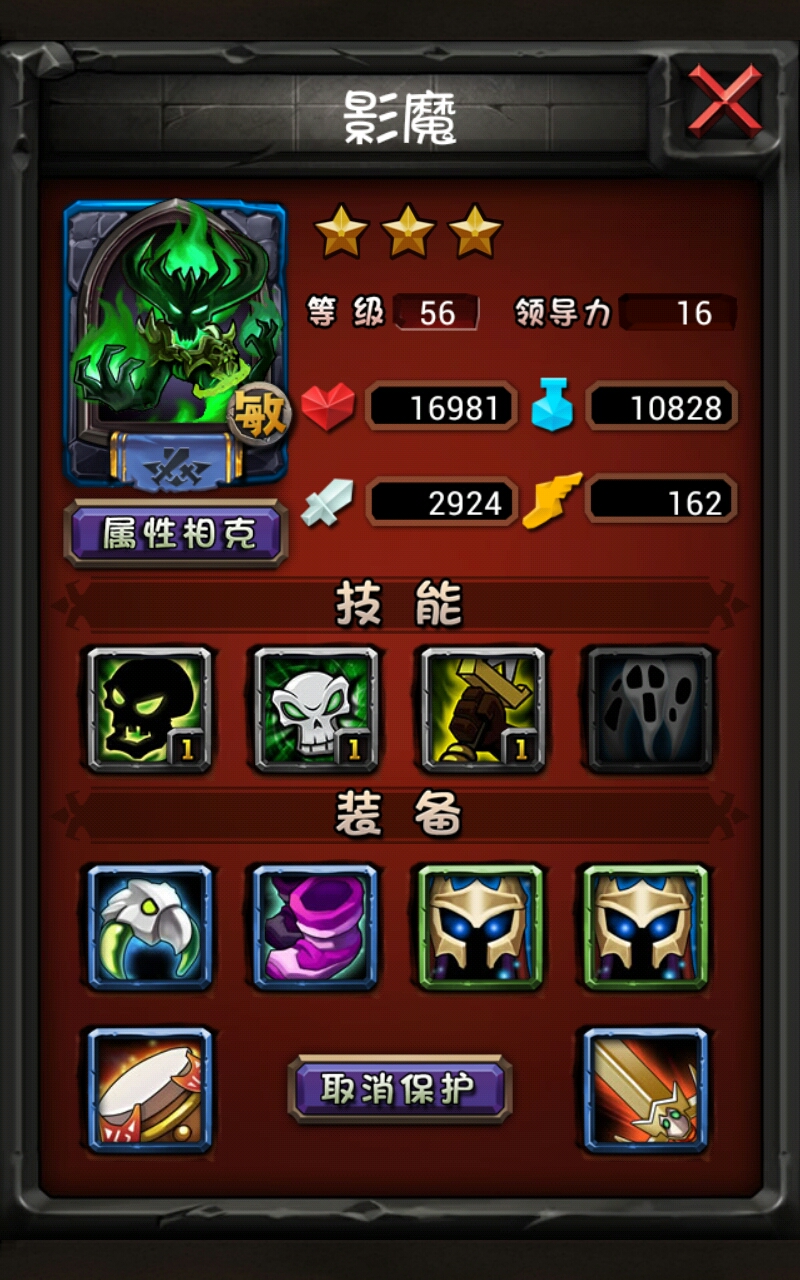Tap the 取消保护 button
800x1280 pixels.
(400, 1089)
